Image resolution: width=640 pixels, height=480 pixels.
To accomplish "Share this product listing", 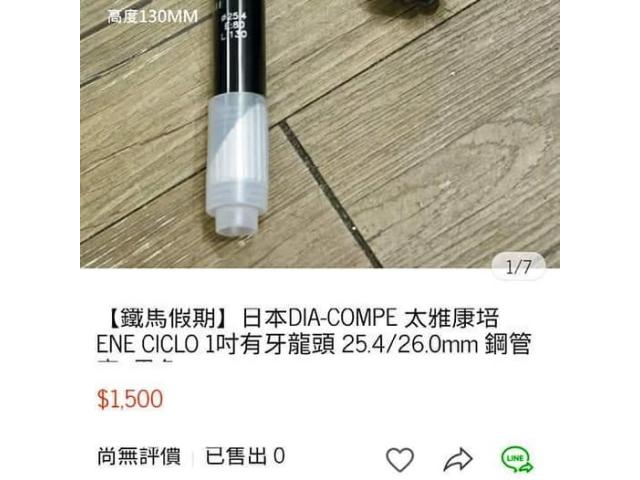I will pos(458,459).
